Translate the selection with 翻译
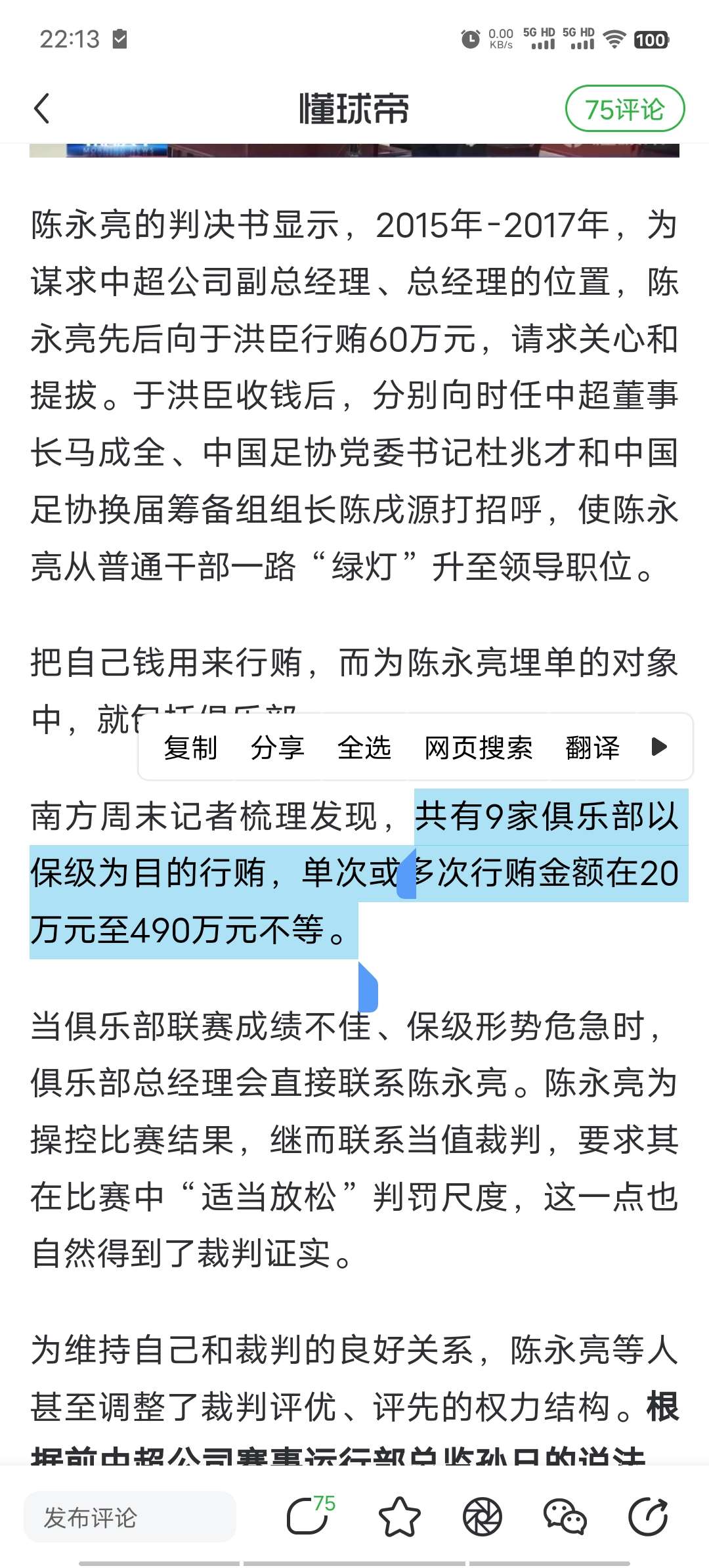 tap(592, 747)
